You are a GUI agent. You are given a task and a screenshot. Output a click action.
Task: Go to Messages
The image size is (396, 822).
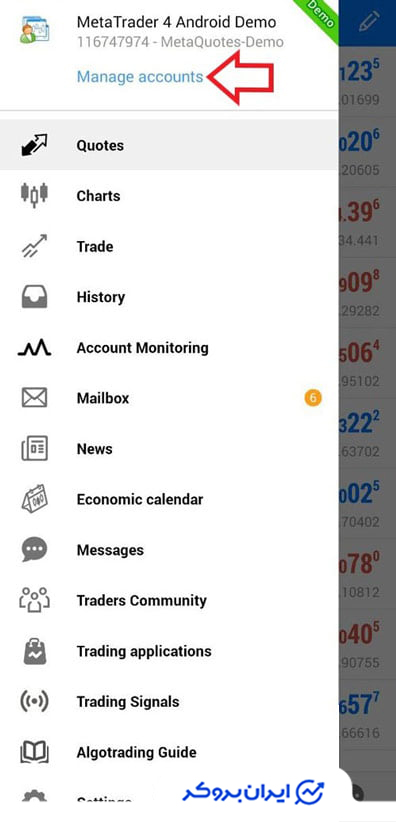(x=168, y=550)
